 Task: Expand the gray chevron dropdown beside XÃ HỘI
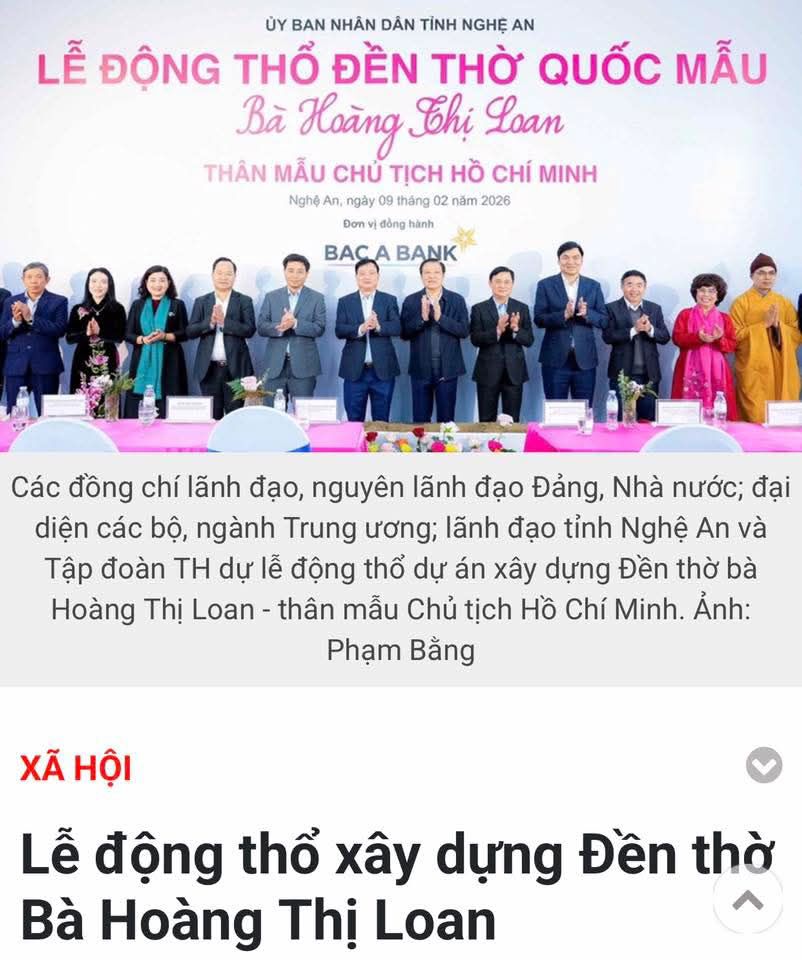pos(764,766)
